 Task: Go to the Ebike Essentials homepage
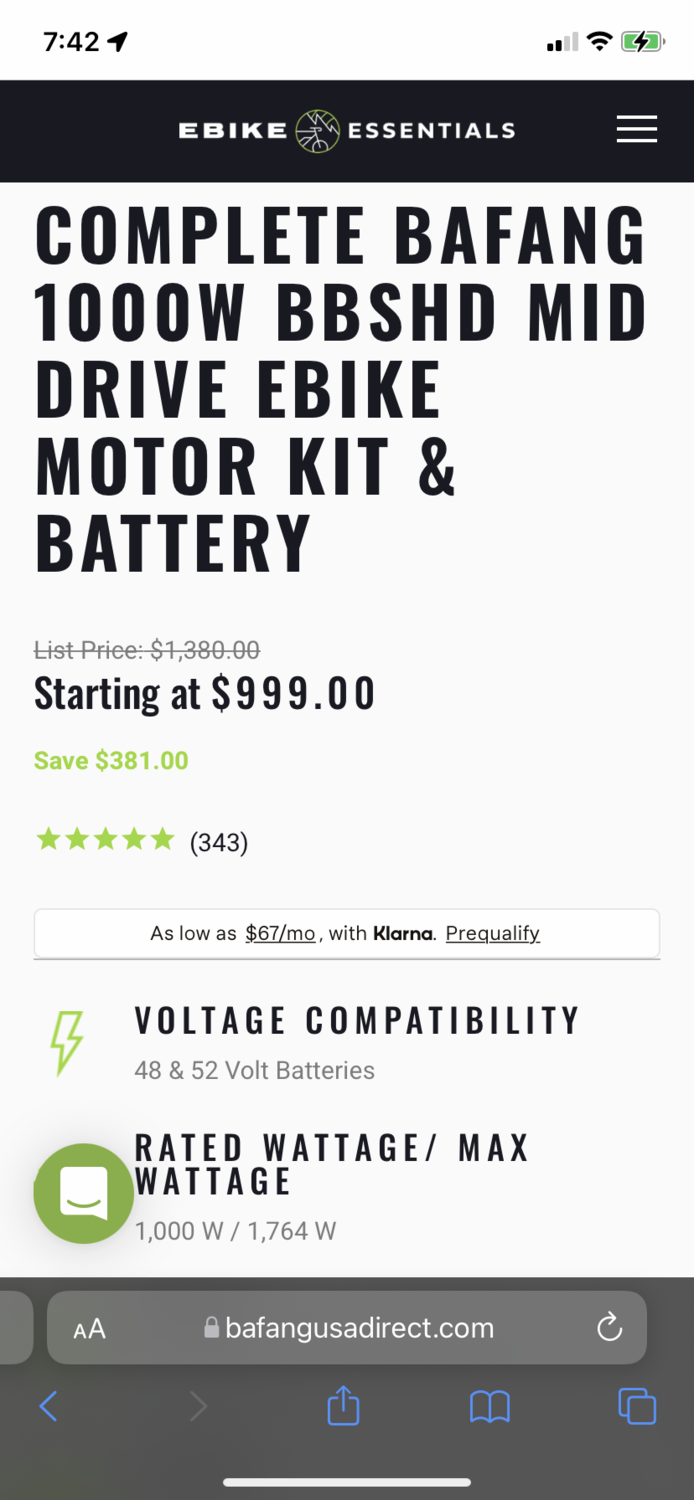[346, 130]
